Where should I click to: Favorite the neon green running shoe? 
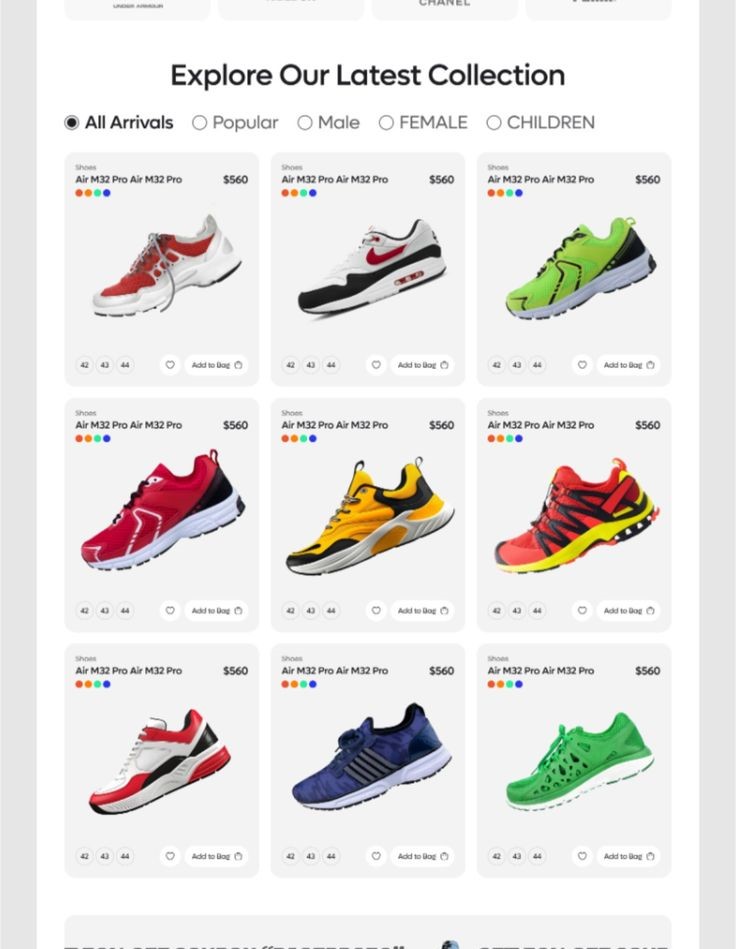(x=582, y=365)
